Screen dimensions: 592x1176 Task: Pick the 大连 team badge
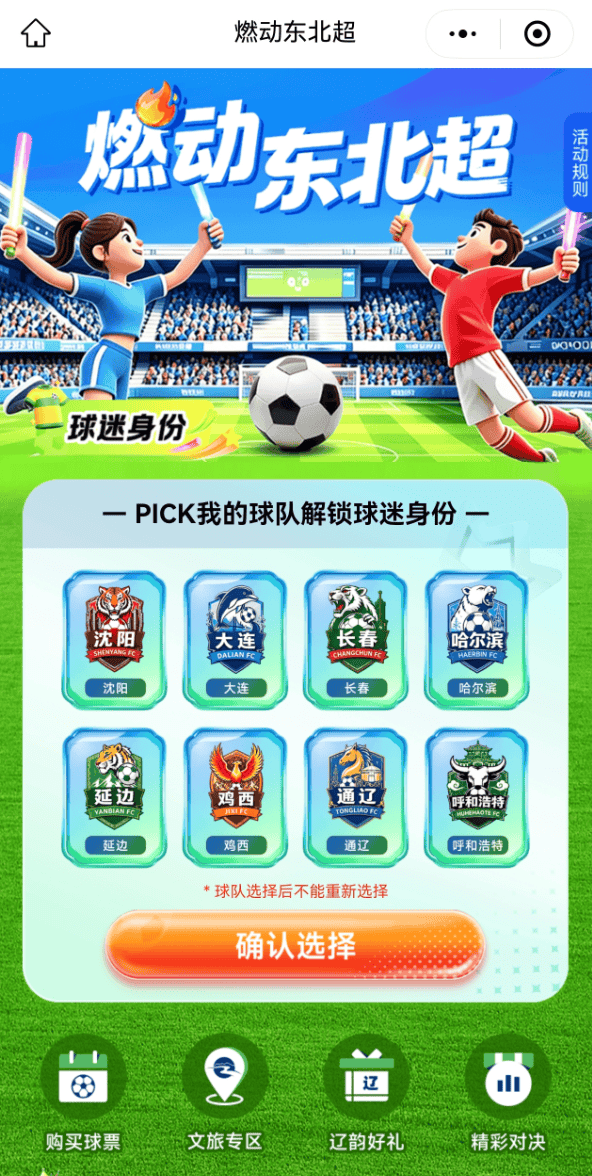pos(236,640)
